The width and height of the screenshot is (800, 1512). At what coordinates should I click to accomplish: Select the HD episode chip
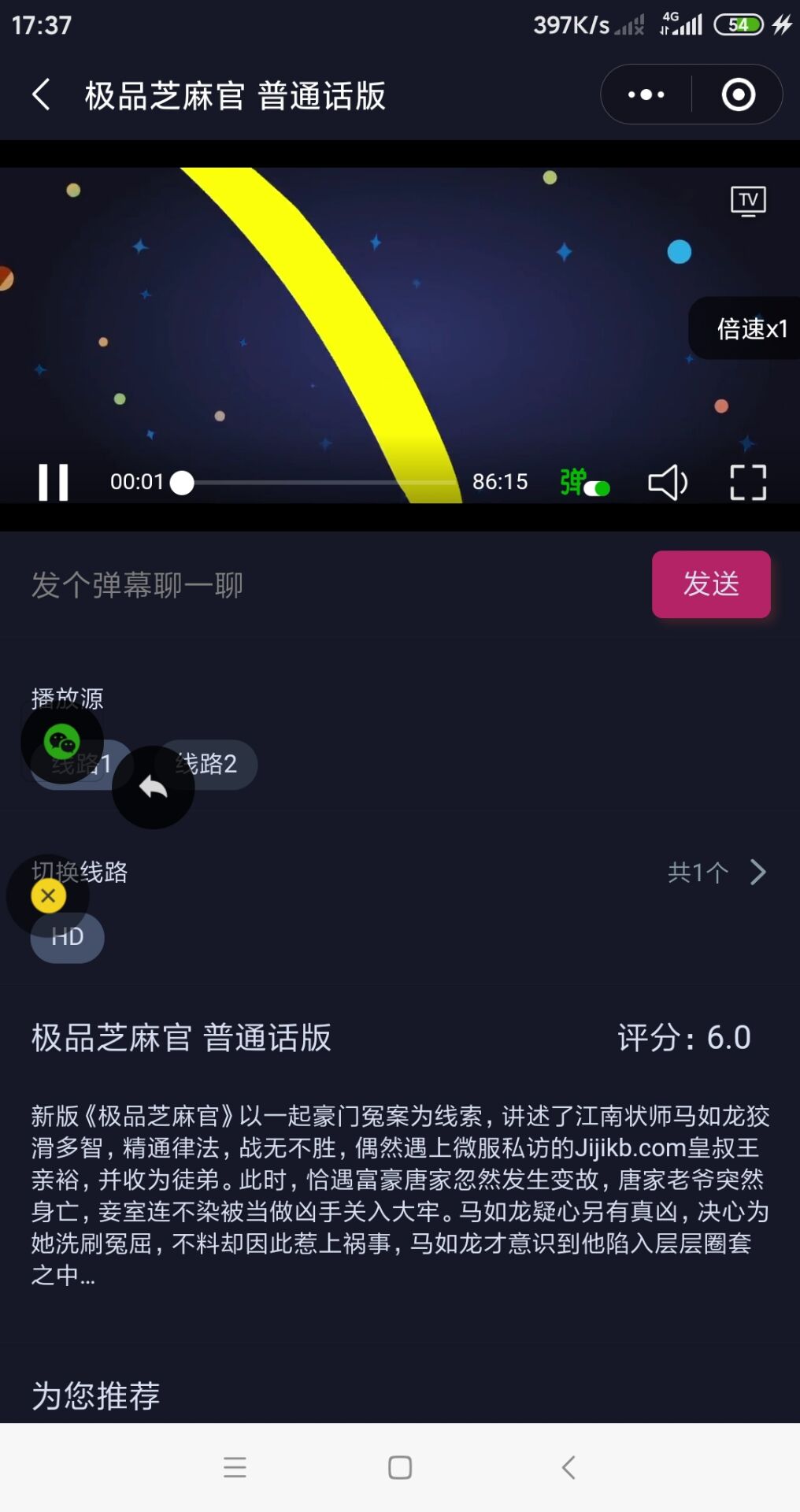click(68, 938)
